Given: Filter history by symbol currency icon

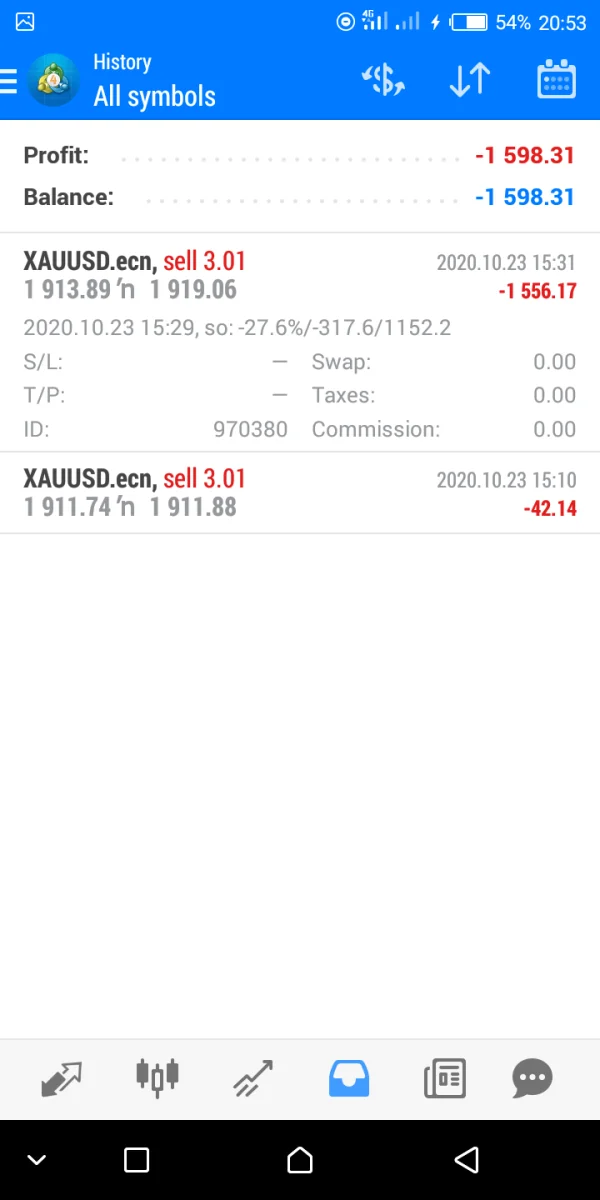Looking at the screenshot, I should 383,80.
